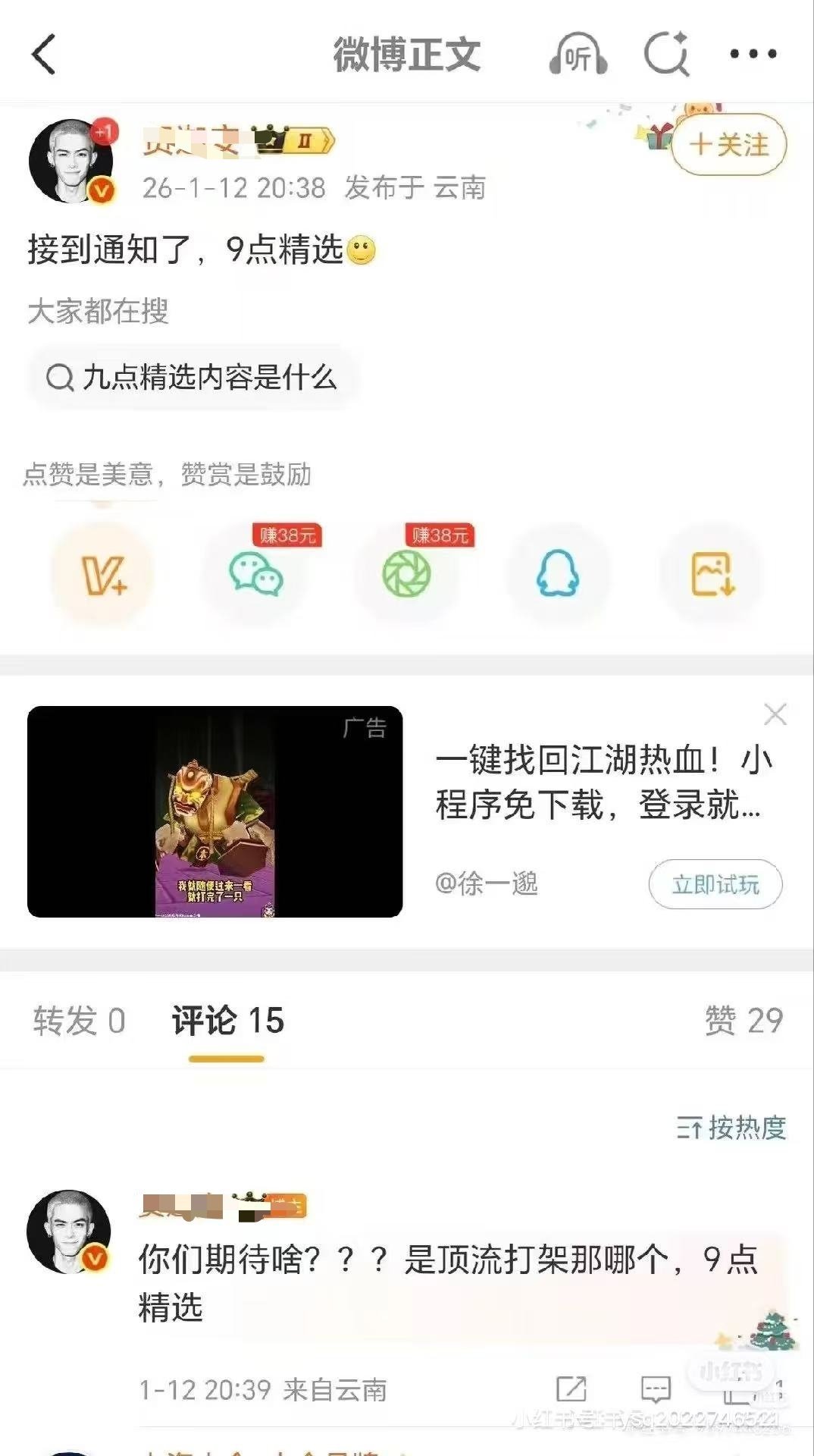The height and width of the screenshot is (1456, 814).
Task: Tap the +关注 follow button
Action: [726, 145]
